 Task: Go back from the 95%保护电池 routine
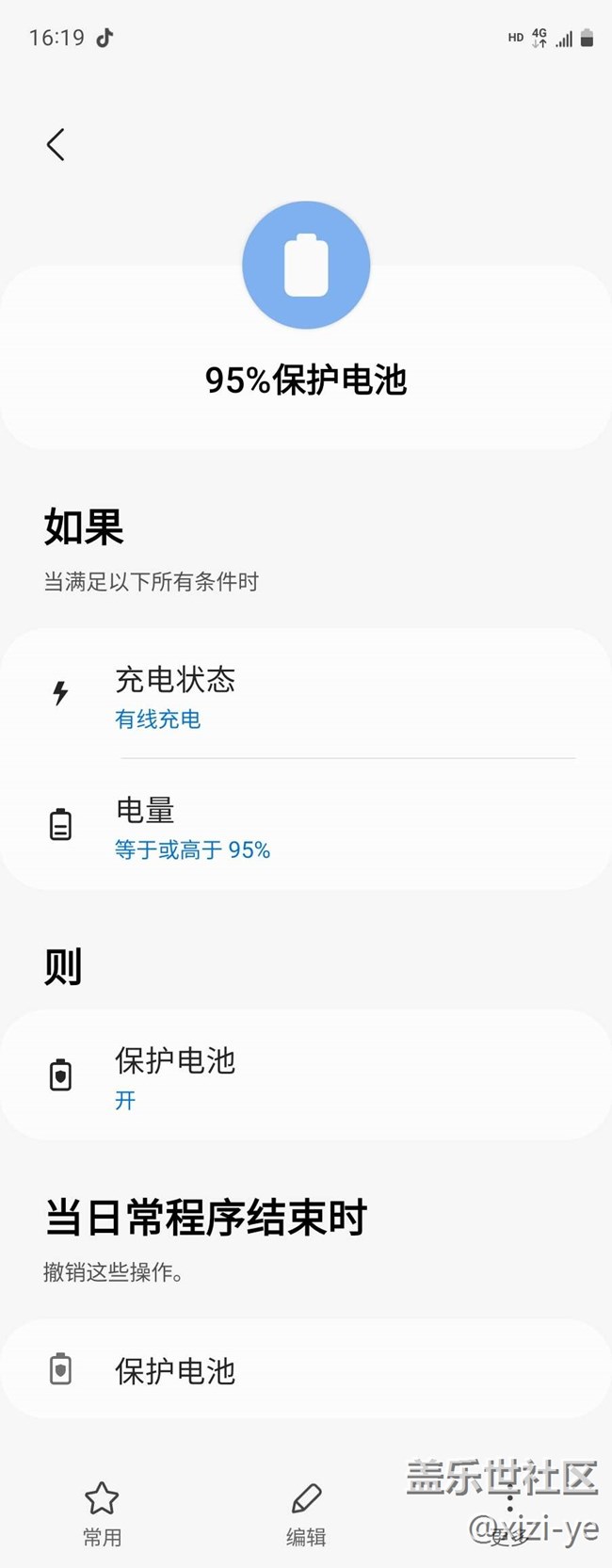(56, 145)
